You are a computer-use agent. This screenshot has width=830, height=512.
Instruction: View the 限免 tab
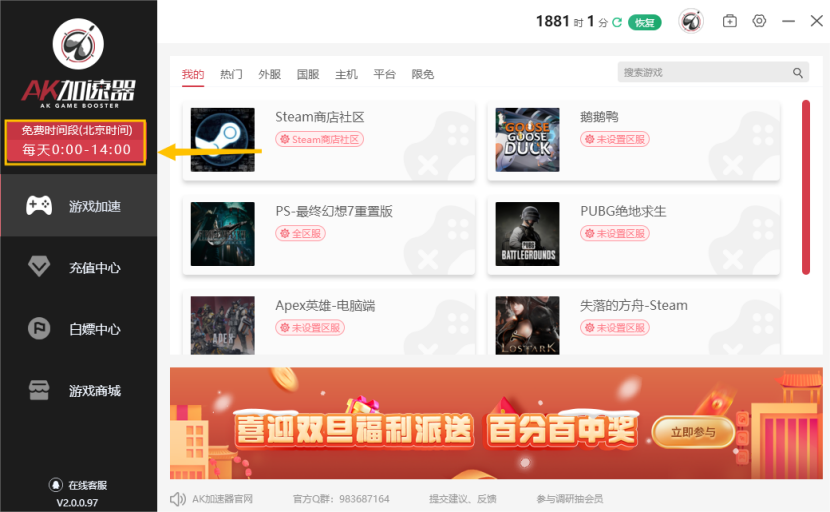[x=423, y=74]
